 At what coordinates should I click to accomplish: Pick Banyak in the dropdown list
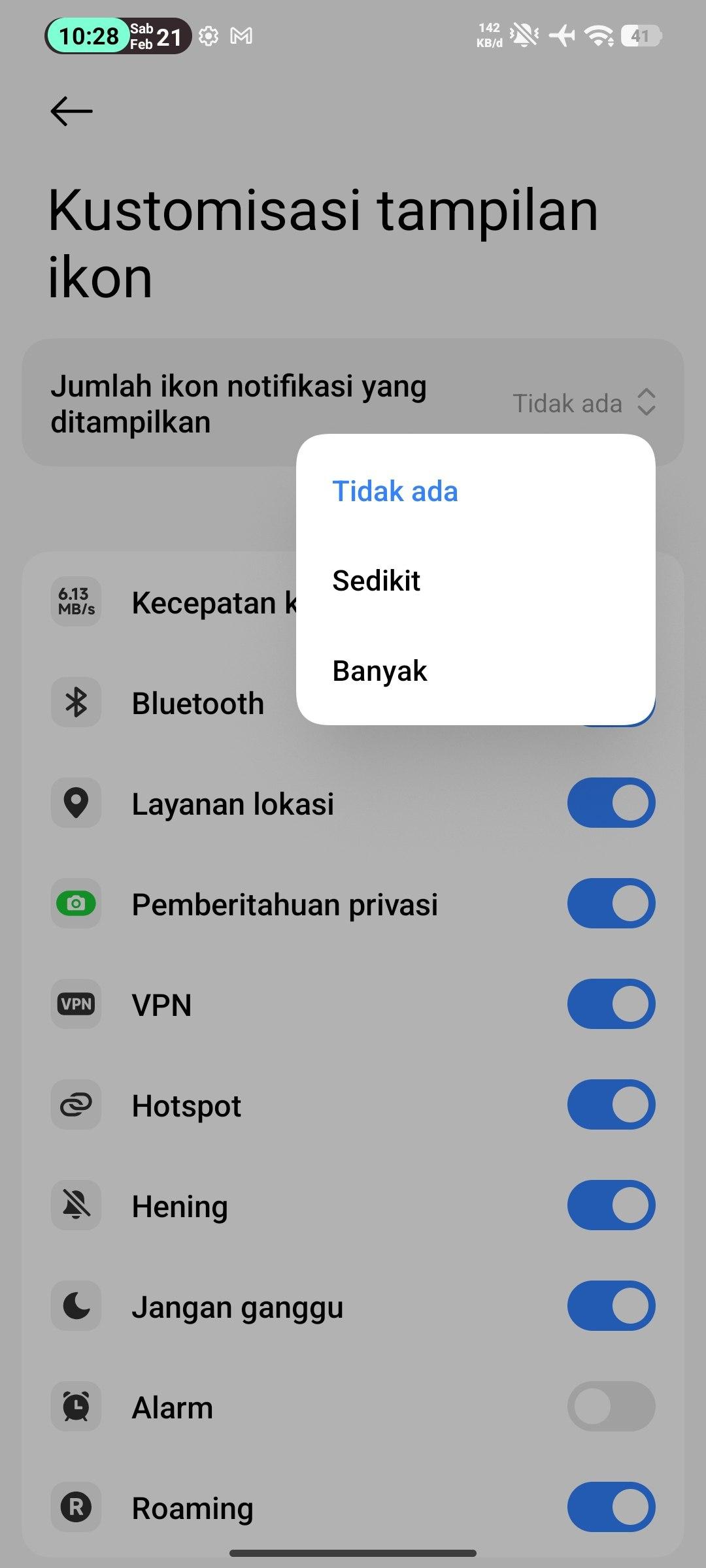click(x=380, y=671)
